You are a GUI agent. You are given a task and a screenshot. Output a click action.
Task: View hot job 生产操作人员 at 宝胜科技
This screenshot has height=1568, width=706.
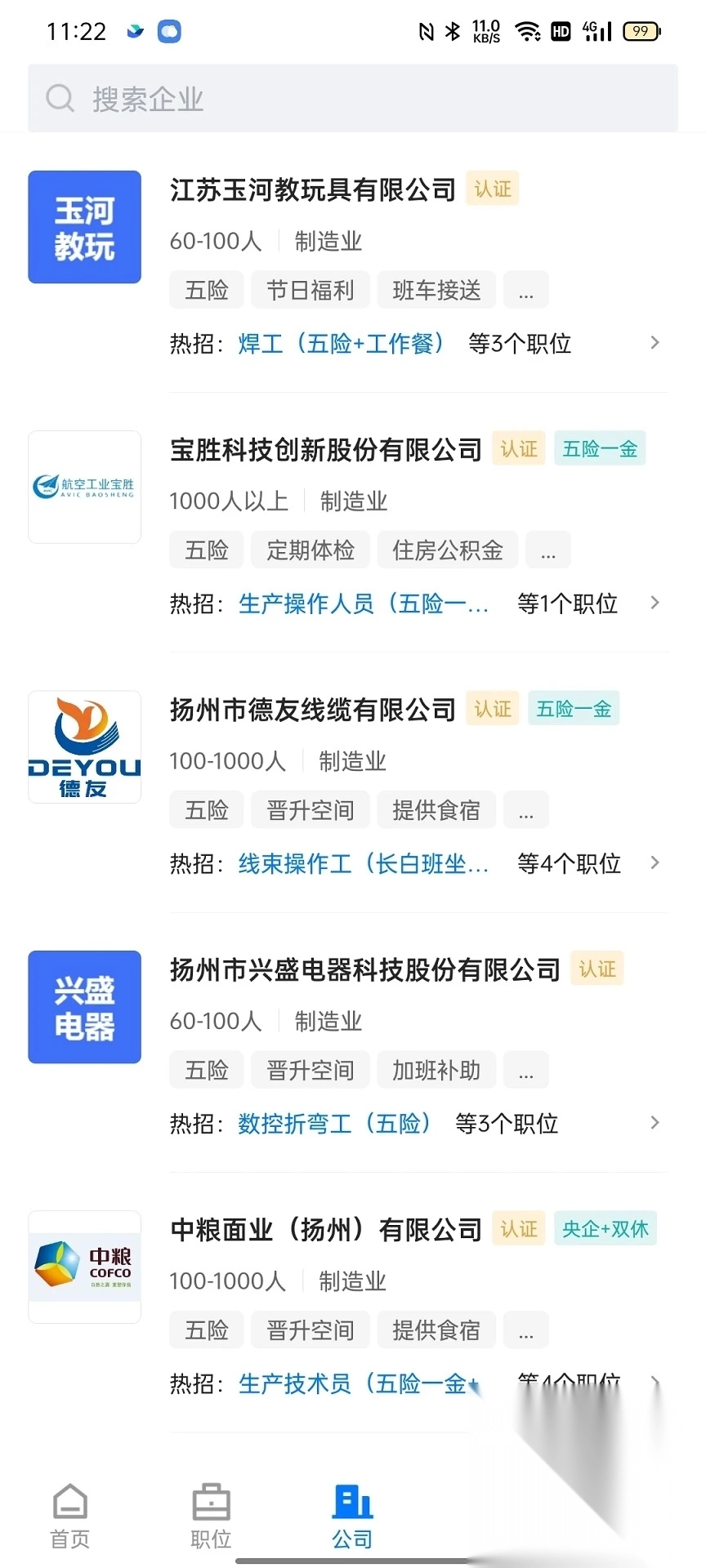(363, 604)
